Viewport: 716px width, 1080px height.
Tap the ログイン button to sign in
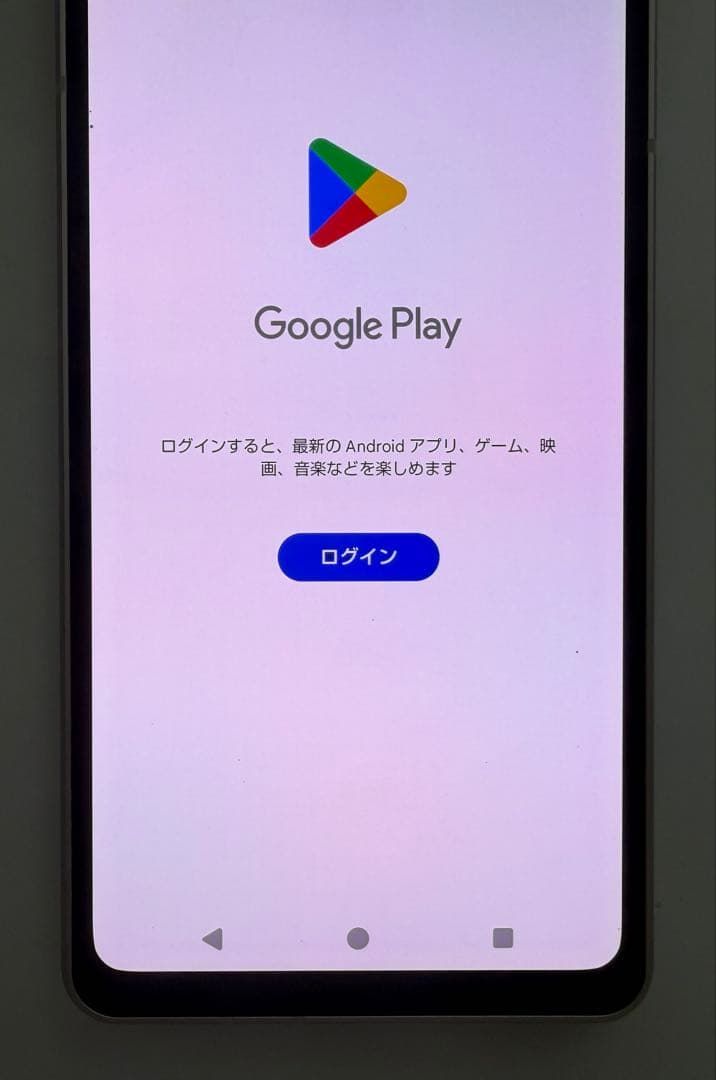point(358,557)
